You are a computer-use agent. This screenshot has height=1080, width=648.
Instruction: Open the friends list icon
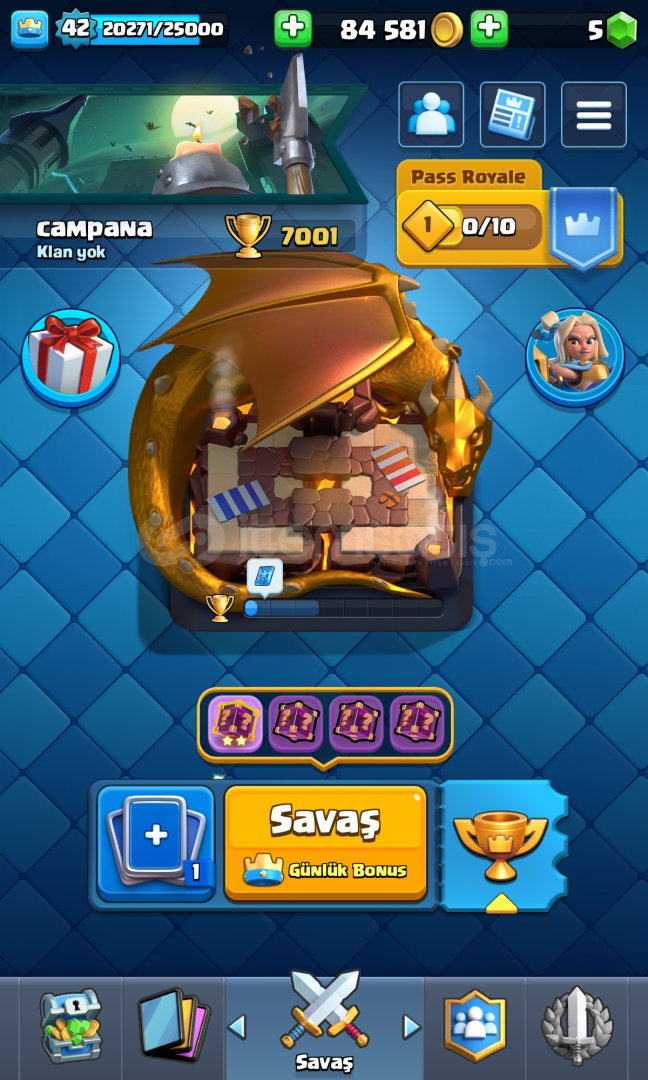[431, 114]
